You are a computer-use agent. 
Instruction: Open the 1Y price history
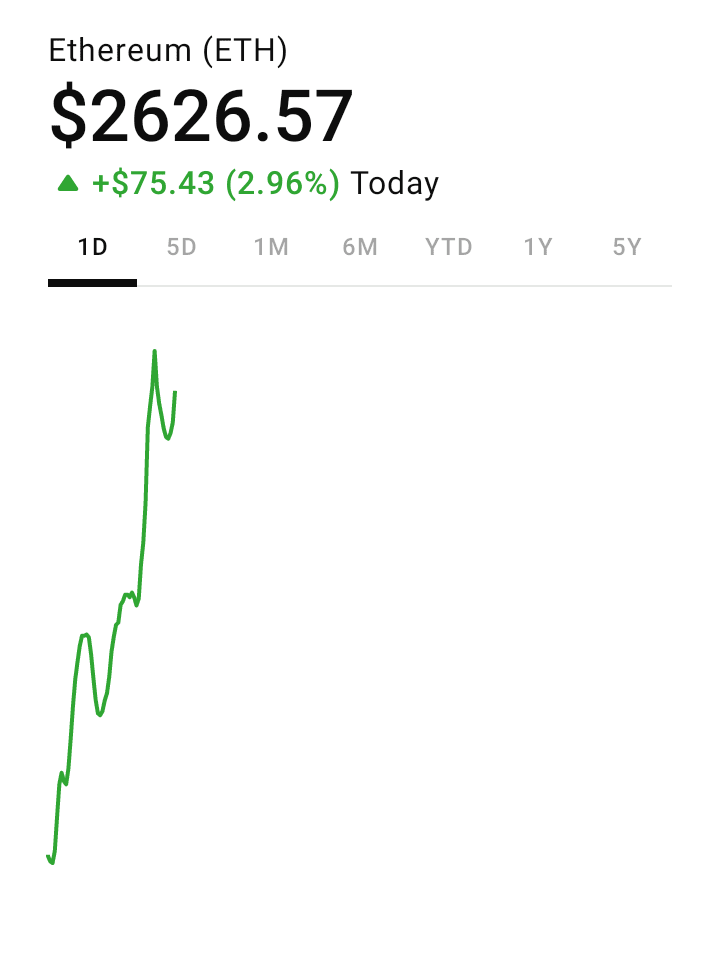click(538, 247)
